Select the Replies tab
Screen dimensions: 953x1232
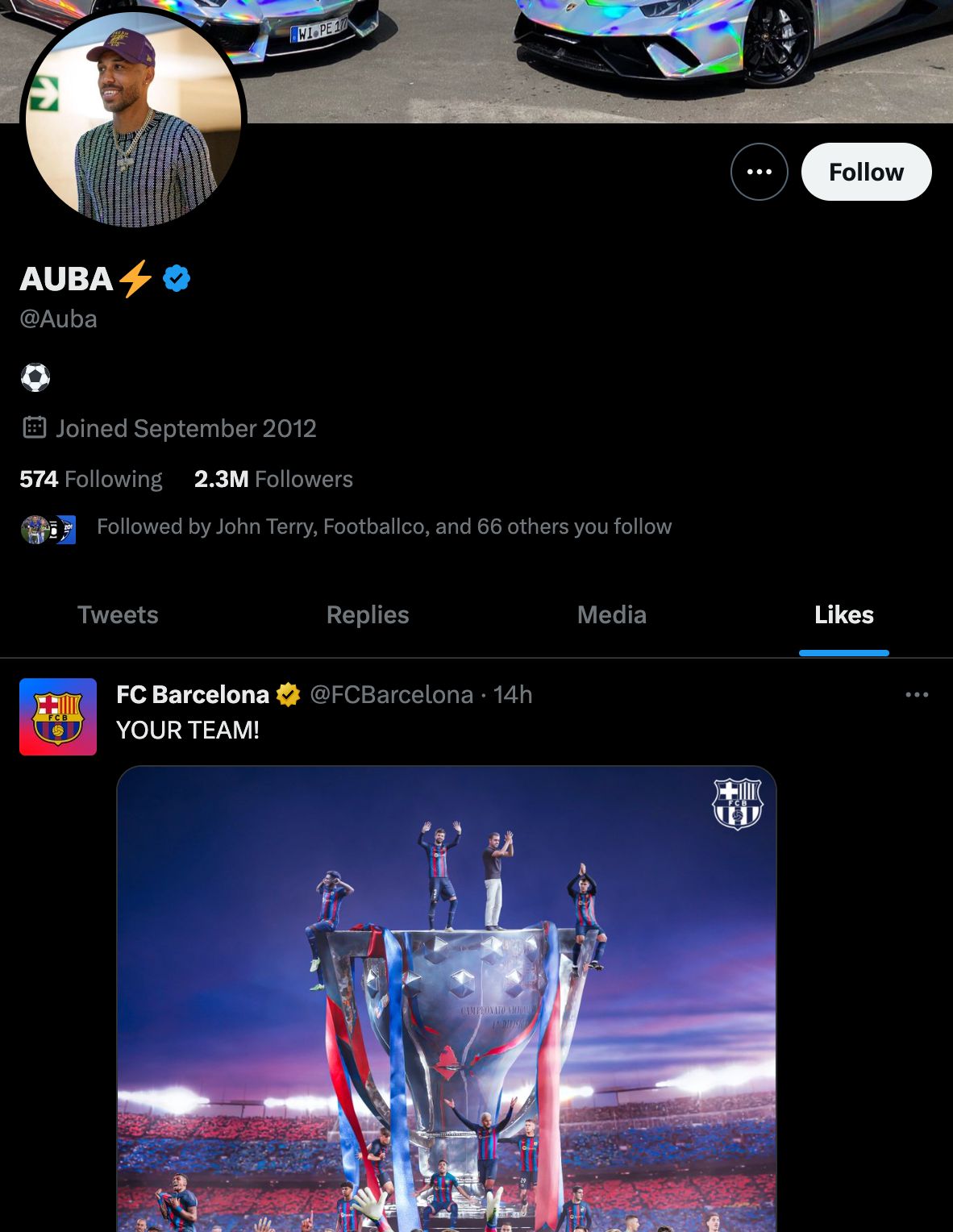click(x=368, y=614)
